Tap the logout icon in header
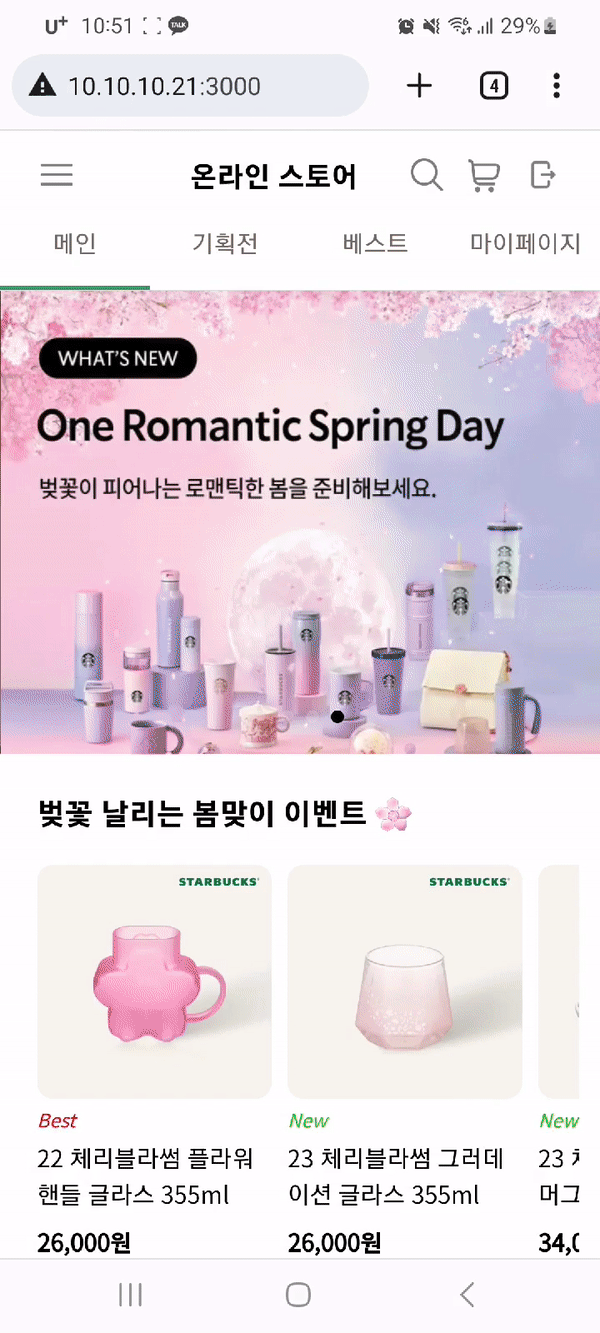Screen dimensions: 600x1333 pos(542,175)
